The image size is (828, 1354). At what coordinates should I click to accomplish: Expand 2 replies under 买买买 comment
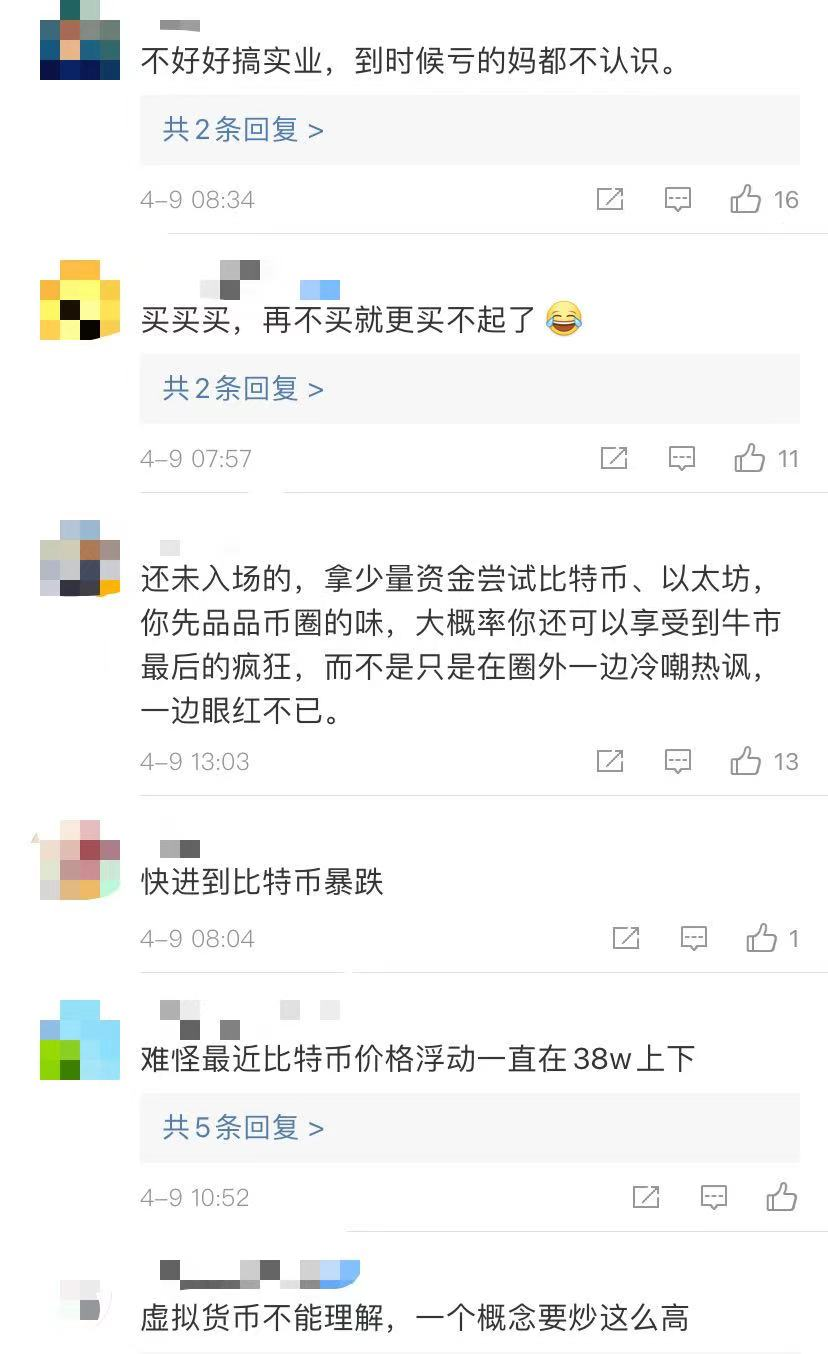point(243,389)
